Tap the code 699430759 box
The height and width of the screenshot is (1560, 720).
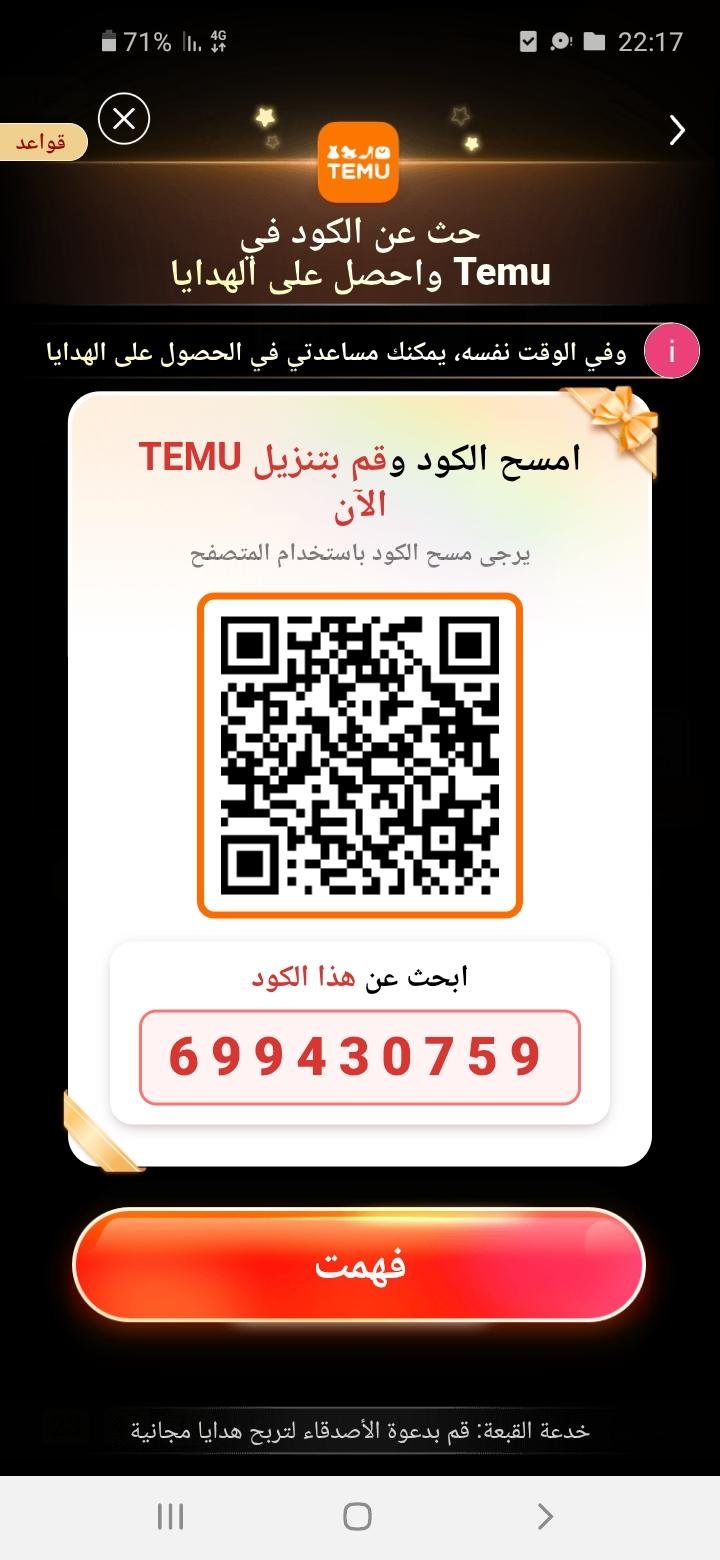(359, 1057)
